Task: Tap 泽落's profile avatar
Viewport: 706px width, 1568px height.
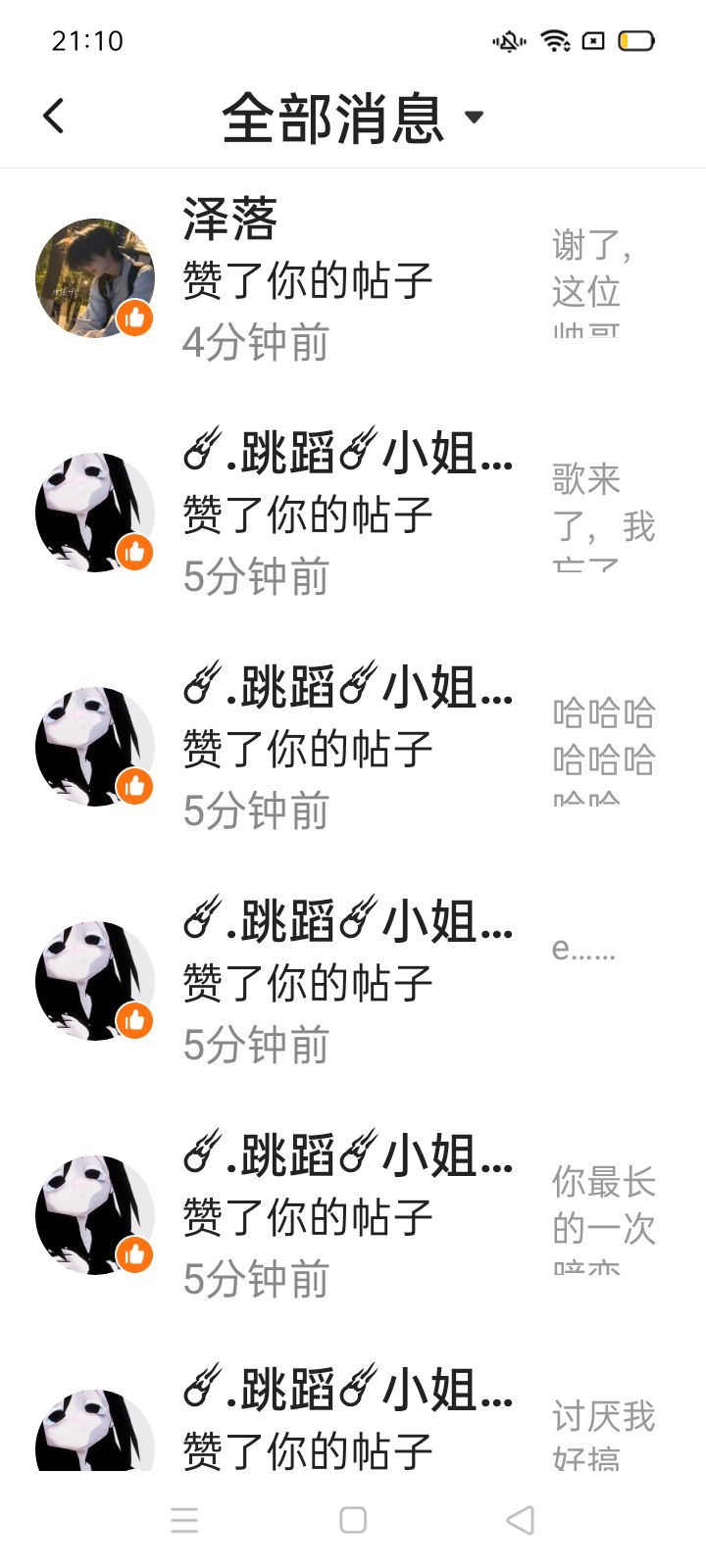Action: pyautogui.click(x=95, y=278)
